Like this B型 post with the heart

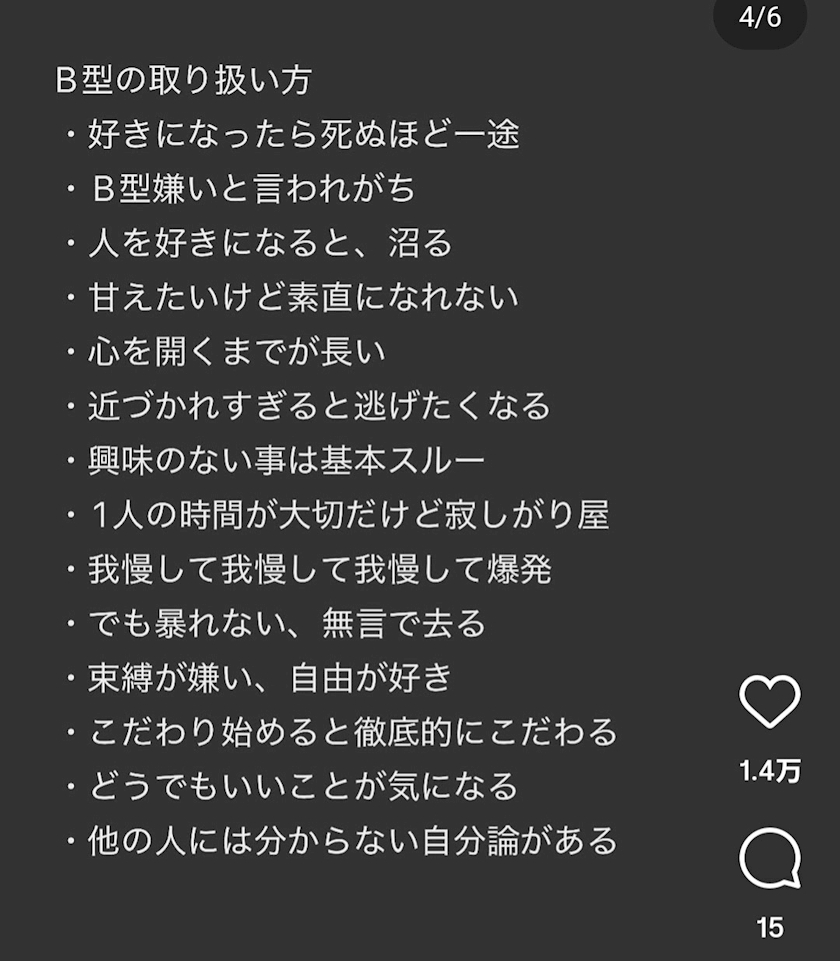coord(769,702)
